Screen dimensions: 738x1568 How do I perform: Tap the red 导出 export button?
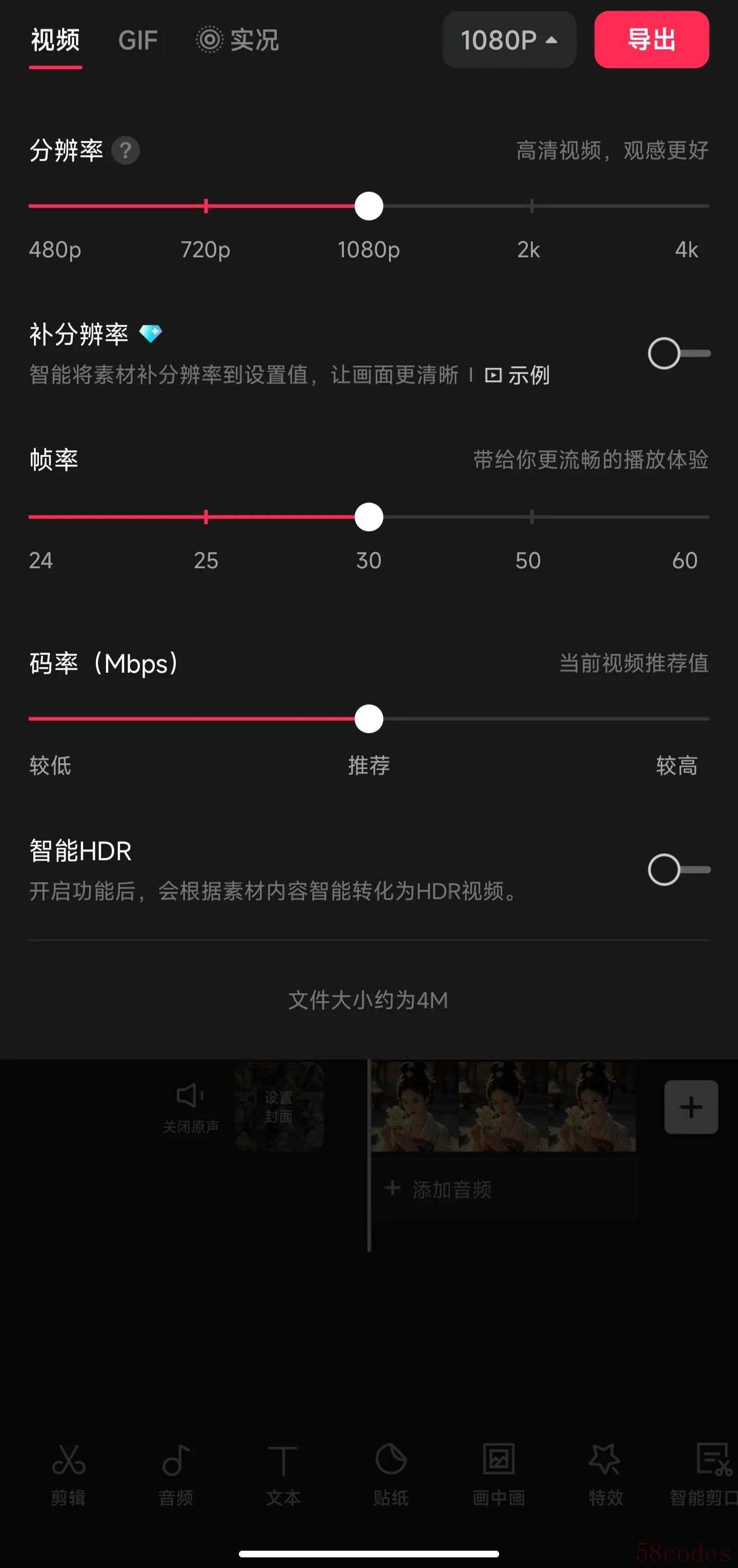pyautogui.click(x=651, y=40)
